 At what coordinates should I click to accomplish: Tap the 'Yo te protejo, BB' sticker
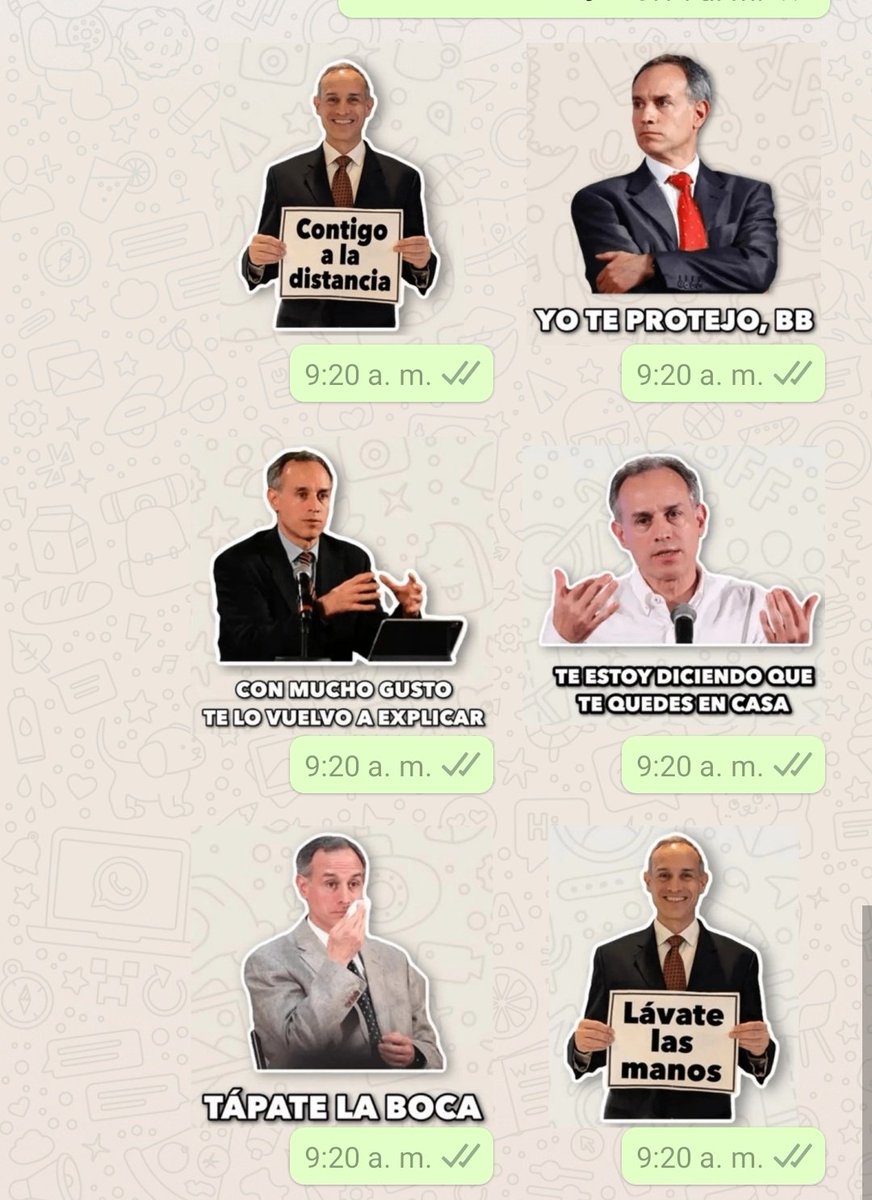(x=675, y=195)
